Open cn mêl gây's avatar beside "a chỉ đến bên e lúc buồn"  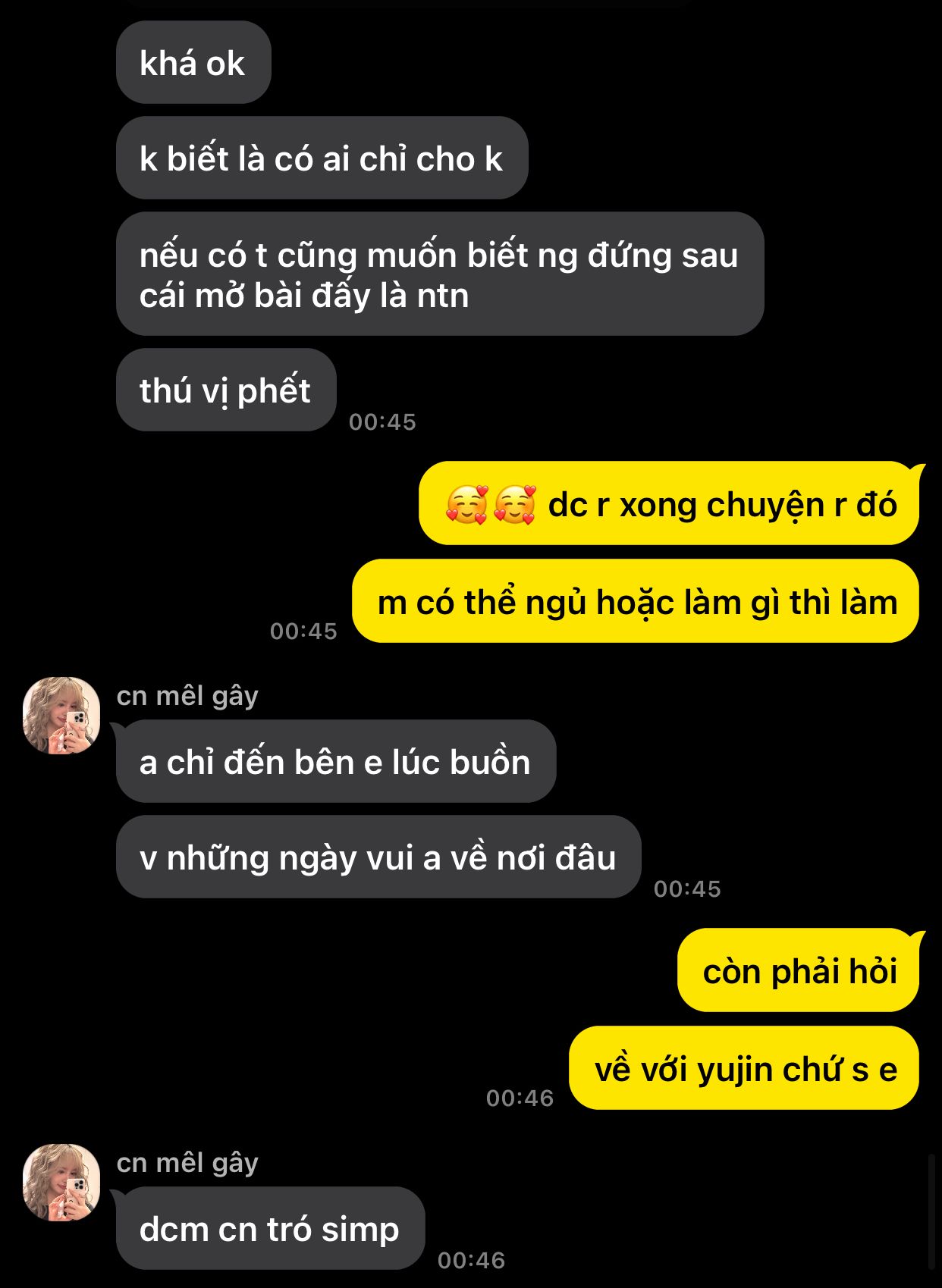61,716
